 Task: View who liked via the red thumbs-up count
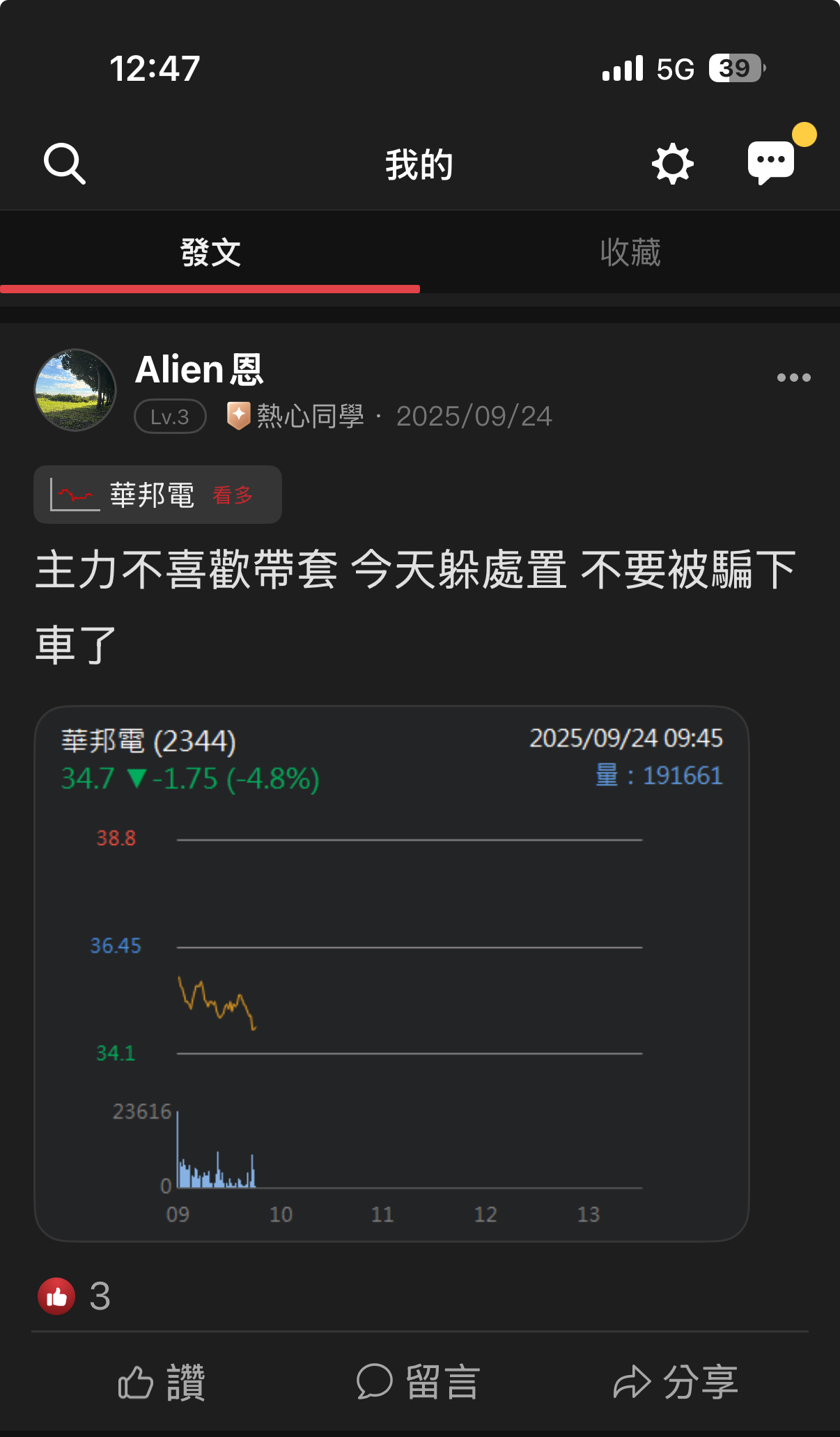point(75,1296)
